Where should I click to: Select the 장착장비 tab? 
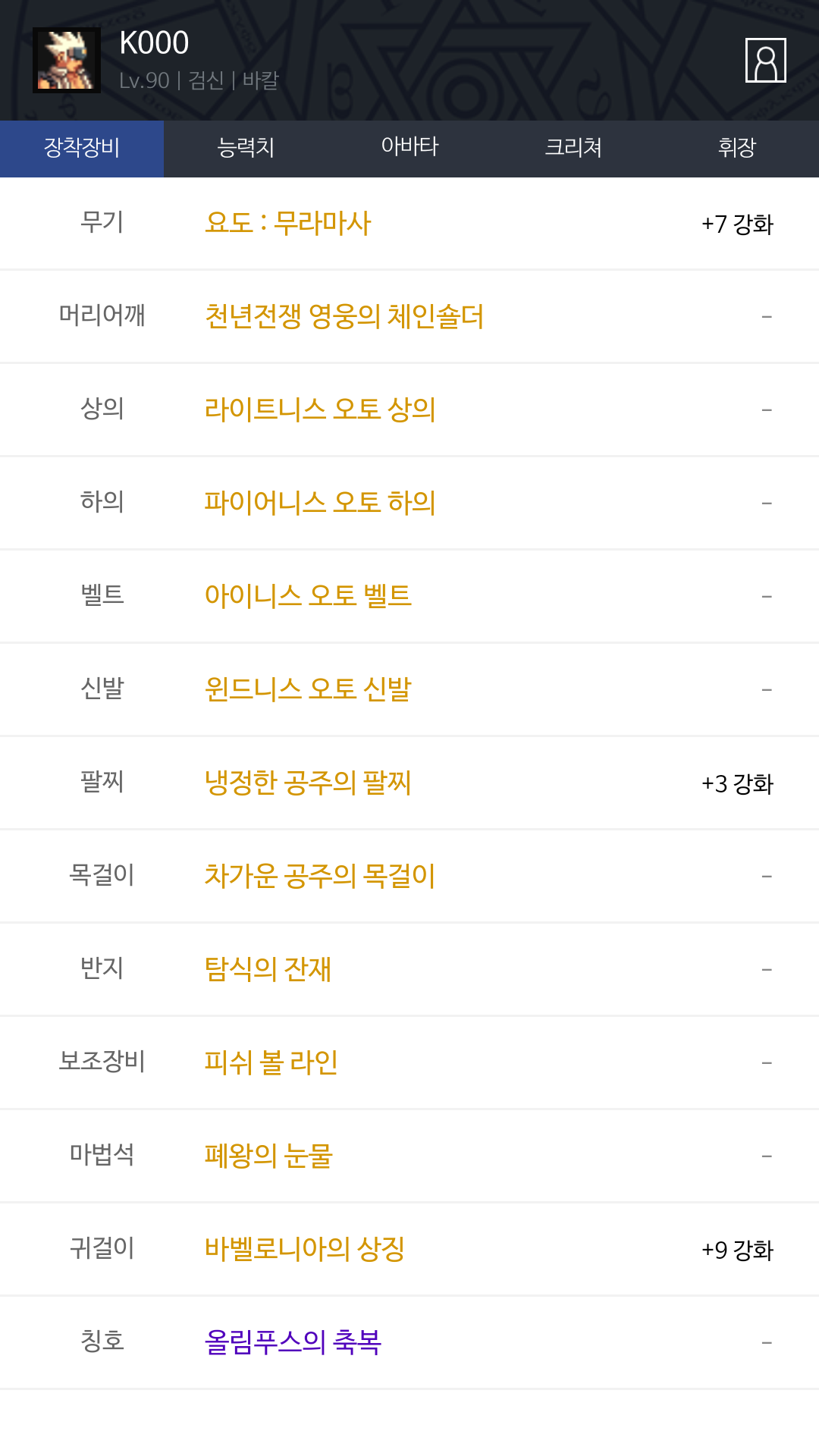point(82,149)
